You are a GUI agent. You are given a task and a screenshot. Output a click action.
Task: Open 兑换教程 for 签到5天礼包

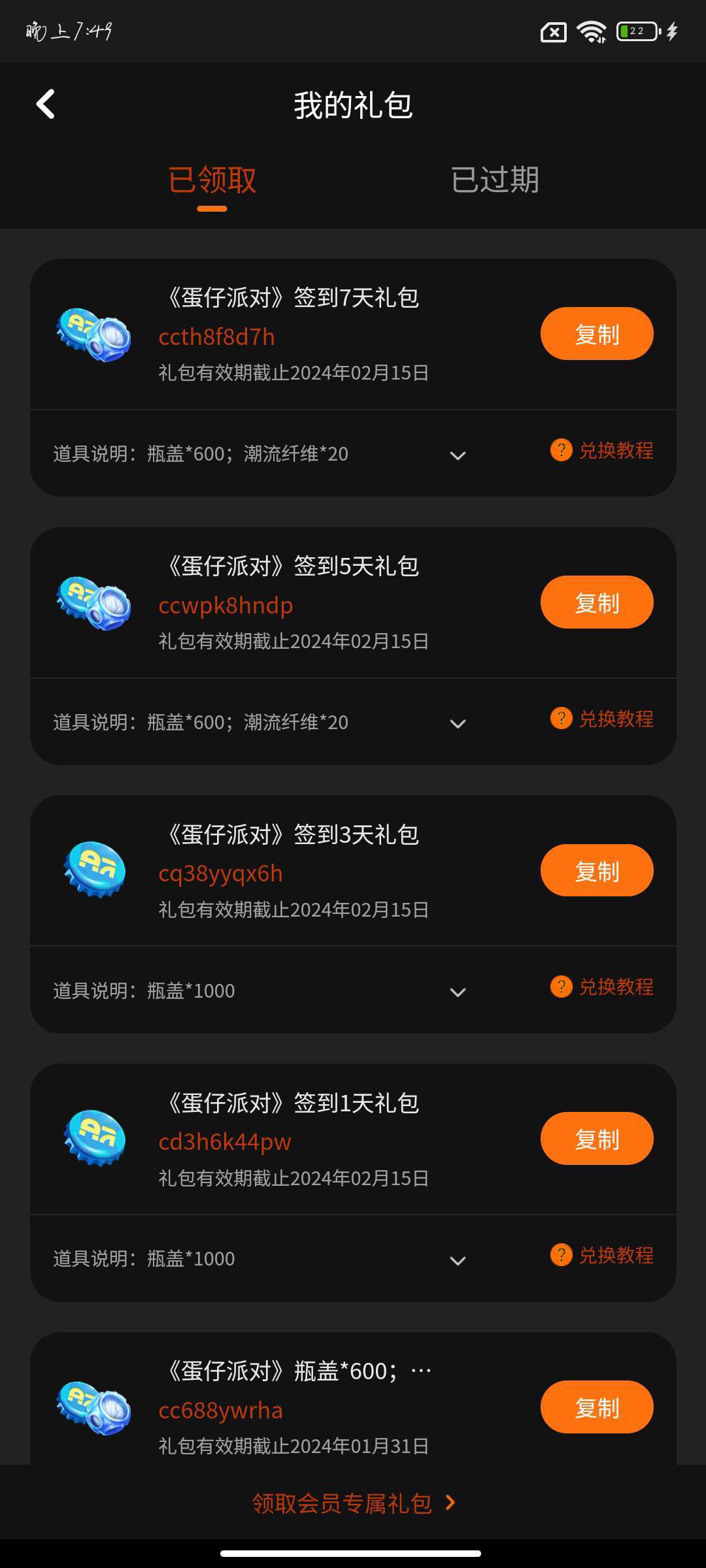(x=602, y=719)
